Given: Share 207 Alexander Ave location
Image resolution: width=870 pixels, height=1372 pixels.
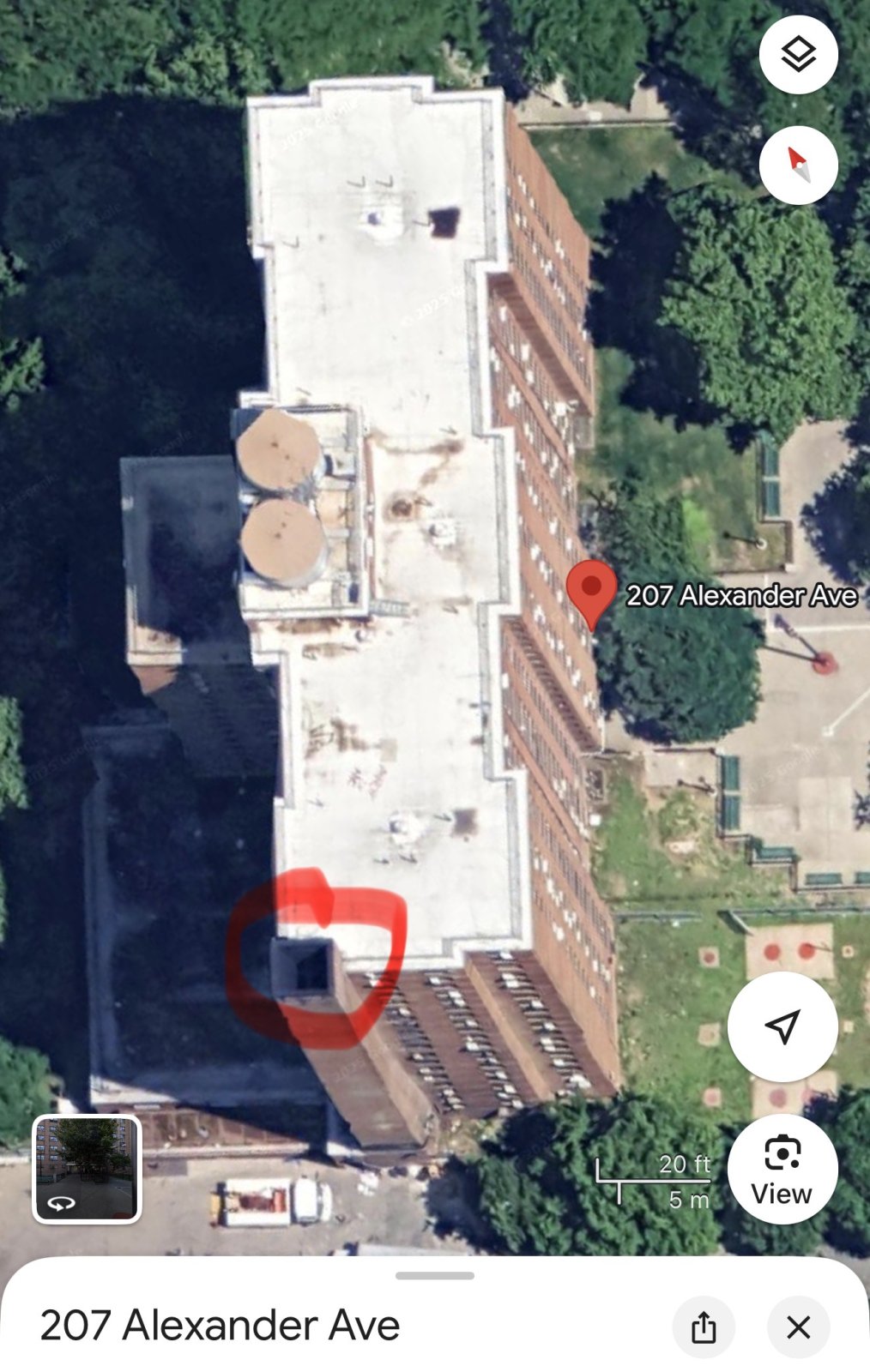Looking at the screenshot, I should pyautogui.click(x=704, y=1327).
